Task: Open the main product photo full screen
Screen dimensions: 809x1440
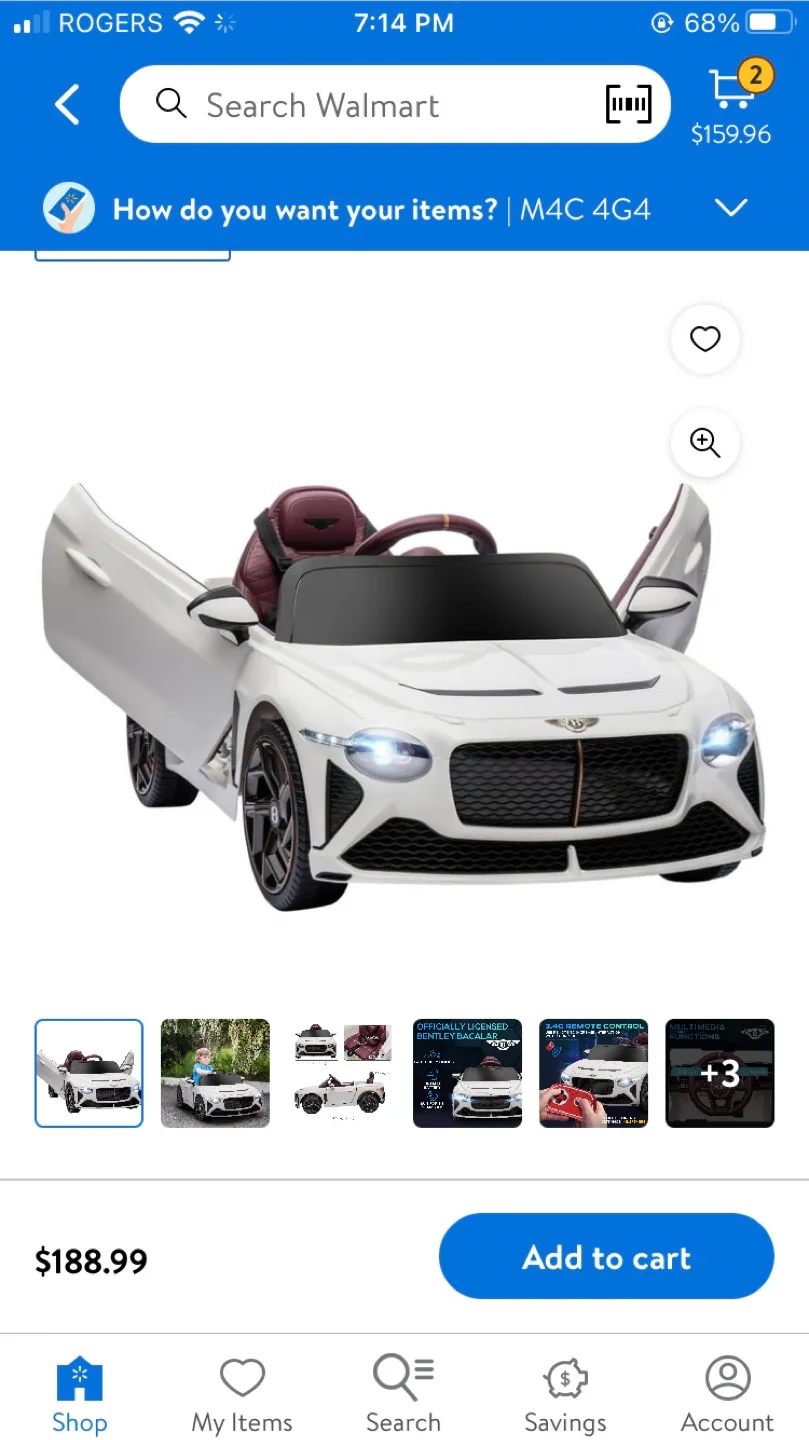Action: click(400, 700)
